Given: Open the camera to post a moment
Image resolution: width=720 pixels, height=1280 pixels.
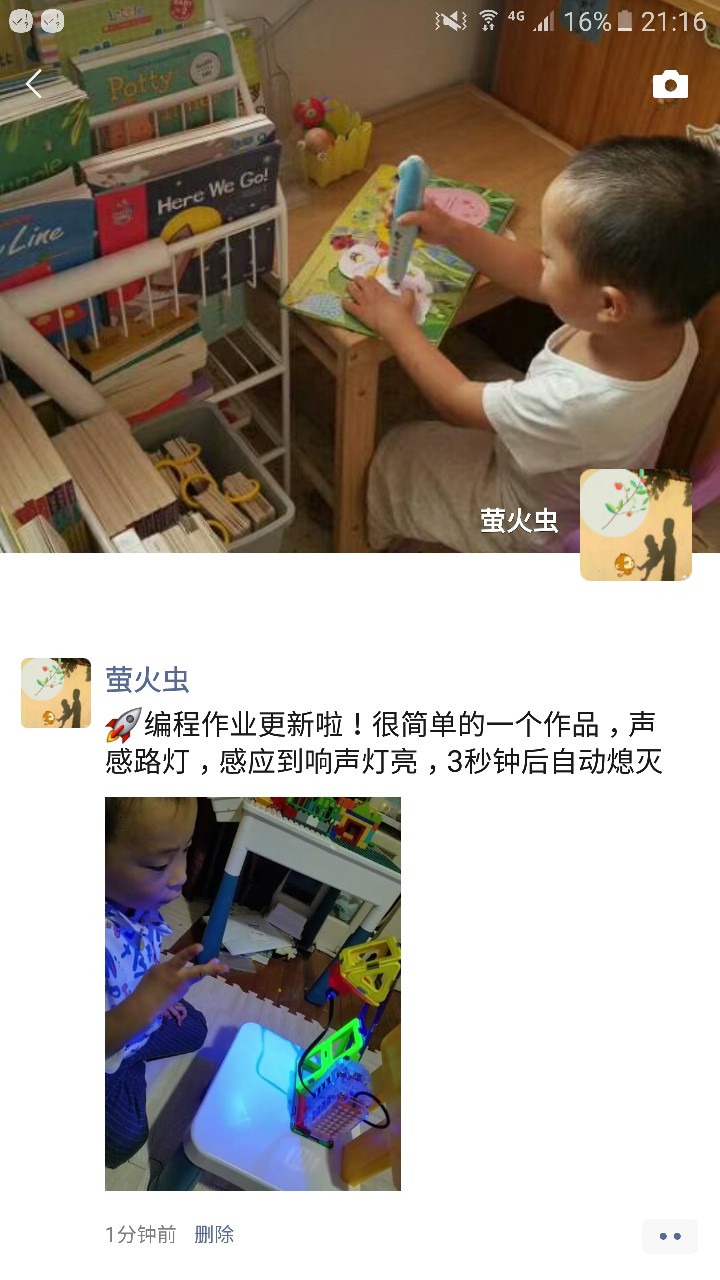Looking at the screenshot, I should point(670,85).
